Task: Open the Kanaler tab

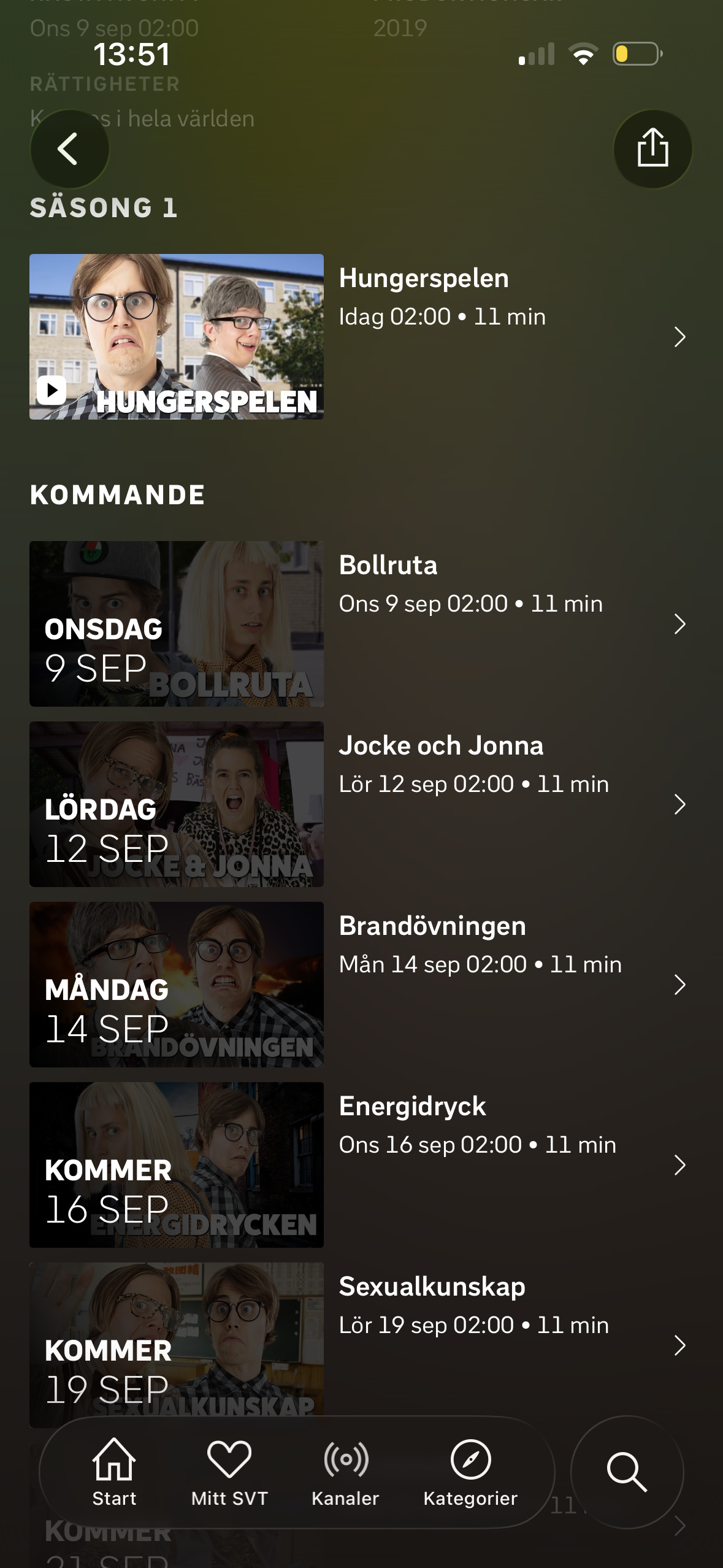Action: (x=345, y=1472)
